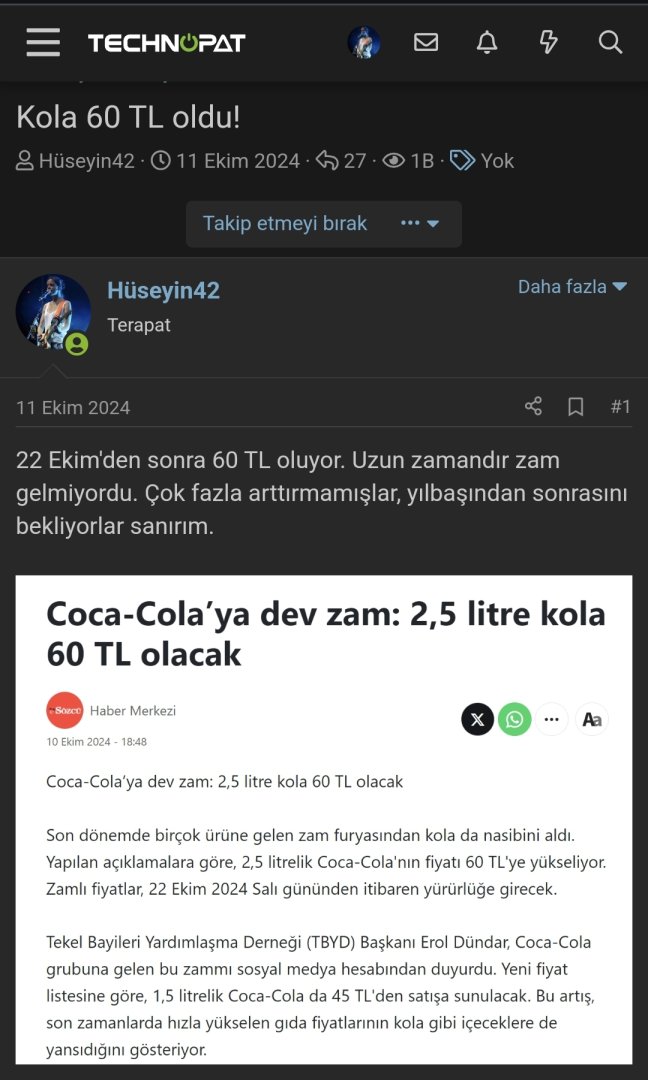Tap Takip etmeyi bırak button

pyautogui.click(x=285, y=223)
